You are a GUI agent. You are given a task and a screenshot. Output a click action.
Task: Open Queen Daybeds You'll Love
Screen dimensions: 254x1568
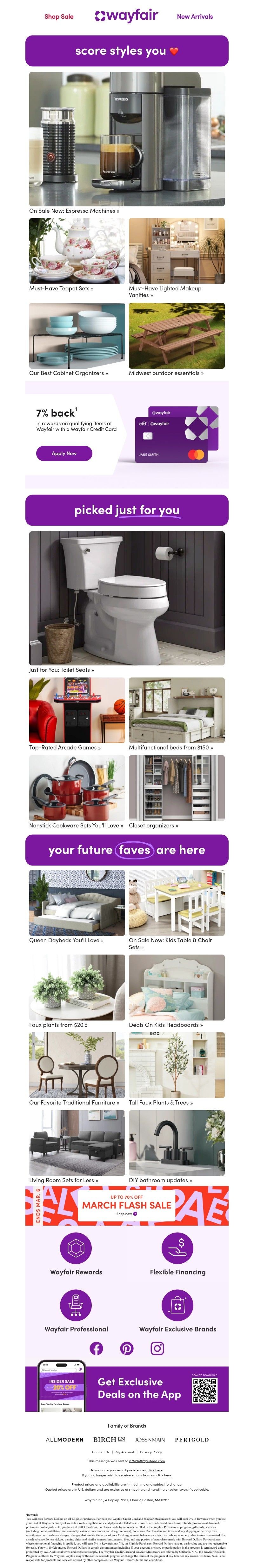click(x=66, y=940)
